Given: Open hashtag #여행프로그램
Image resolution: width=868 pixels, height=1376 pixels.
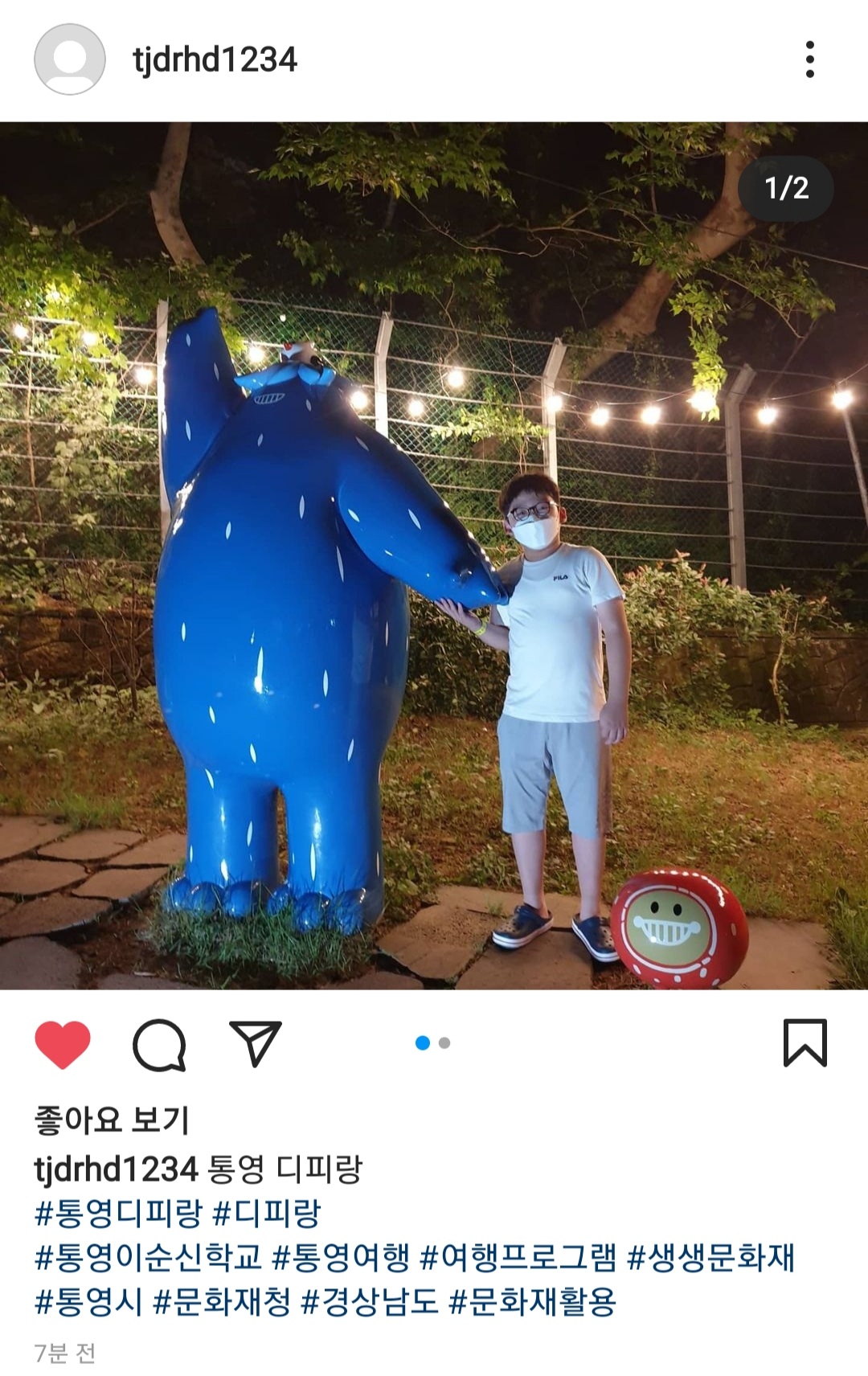Looking at the screenshot, I should (x=518, y=1257).
